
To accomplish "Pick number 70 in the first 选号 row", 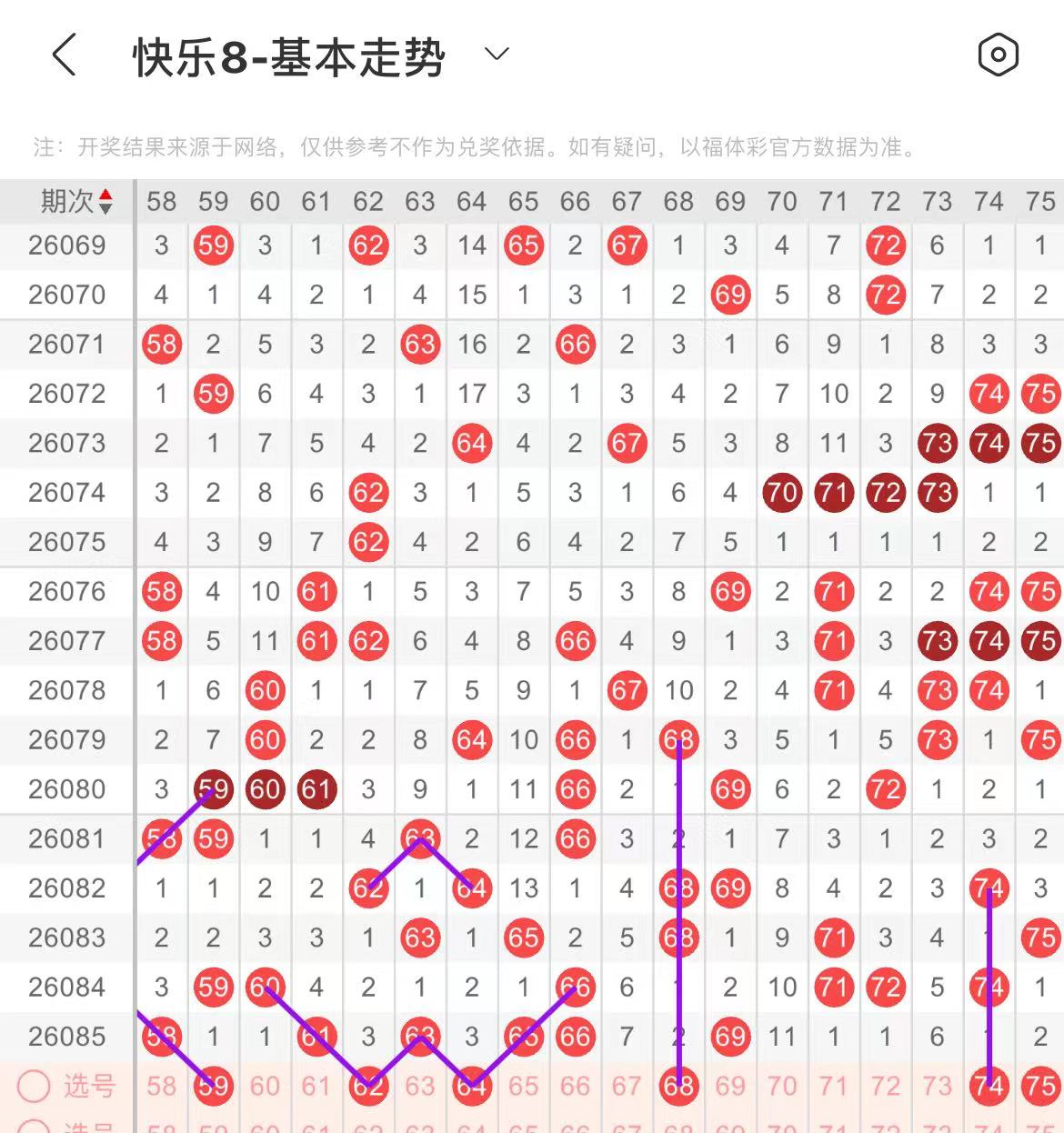I will 782,1086.
